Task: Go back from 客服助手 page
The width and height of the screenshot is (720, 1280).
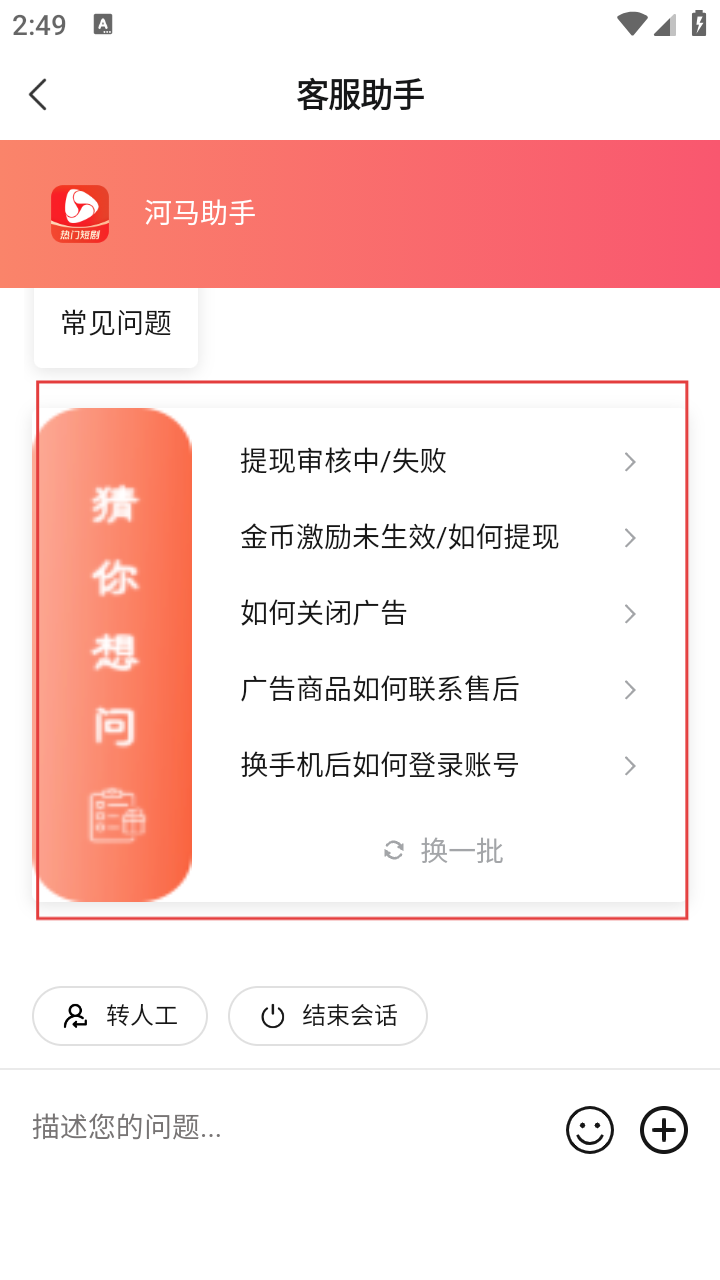Action: (38, 95)
